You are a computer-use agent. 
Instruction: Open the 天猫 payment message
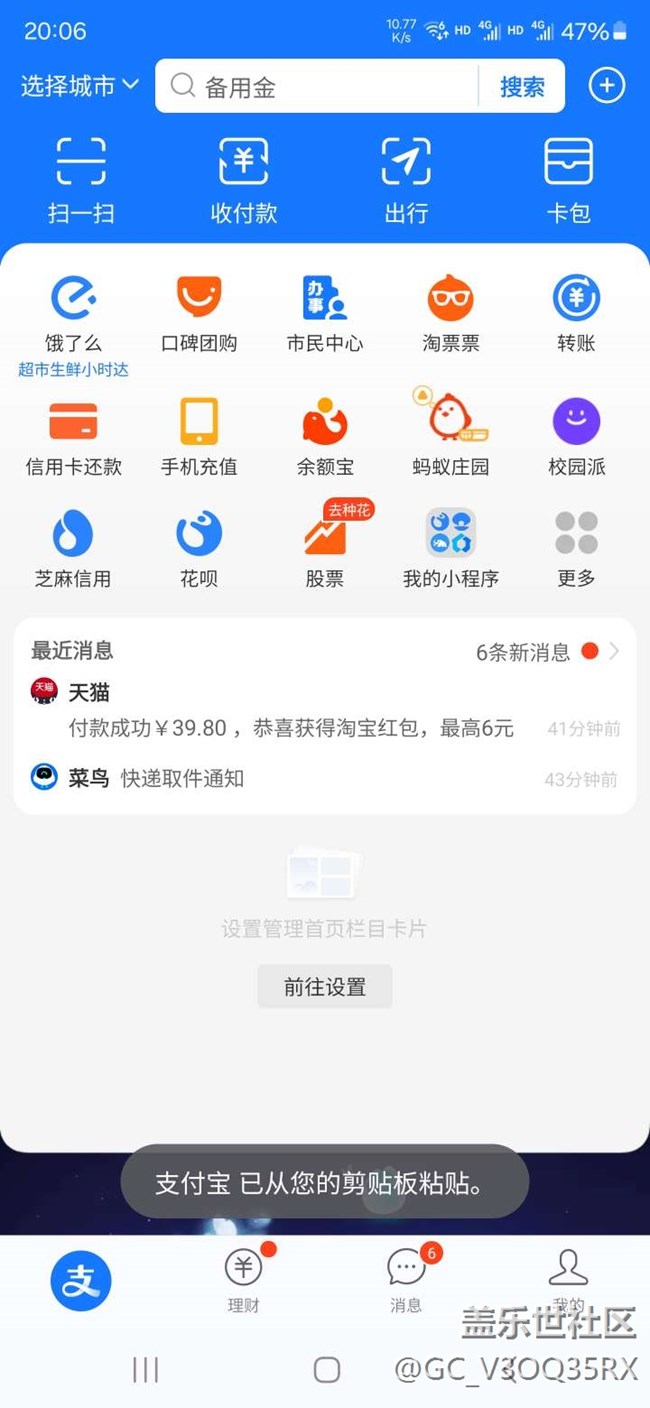(325, 710)
